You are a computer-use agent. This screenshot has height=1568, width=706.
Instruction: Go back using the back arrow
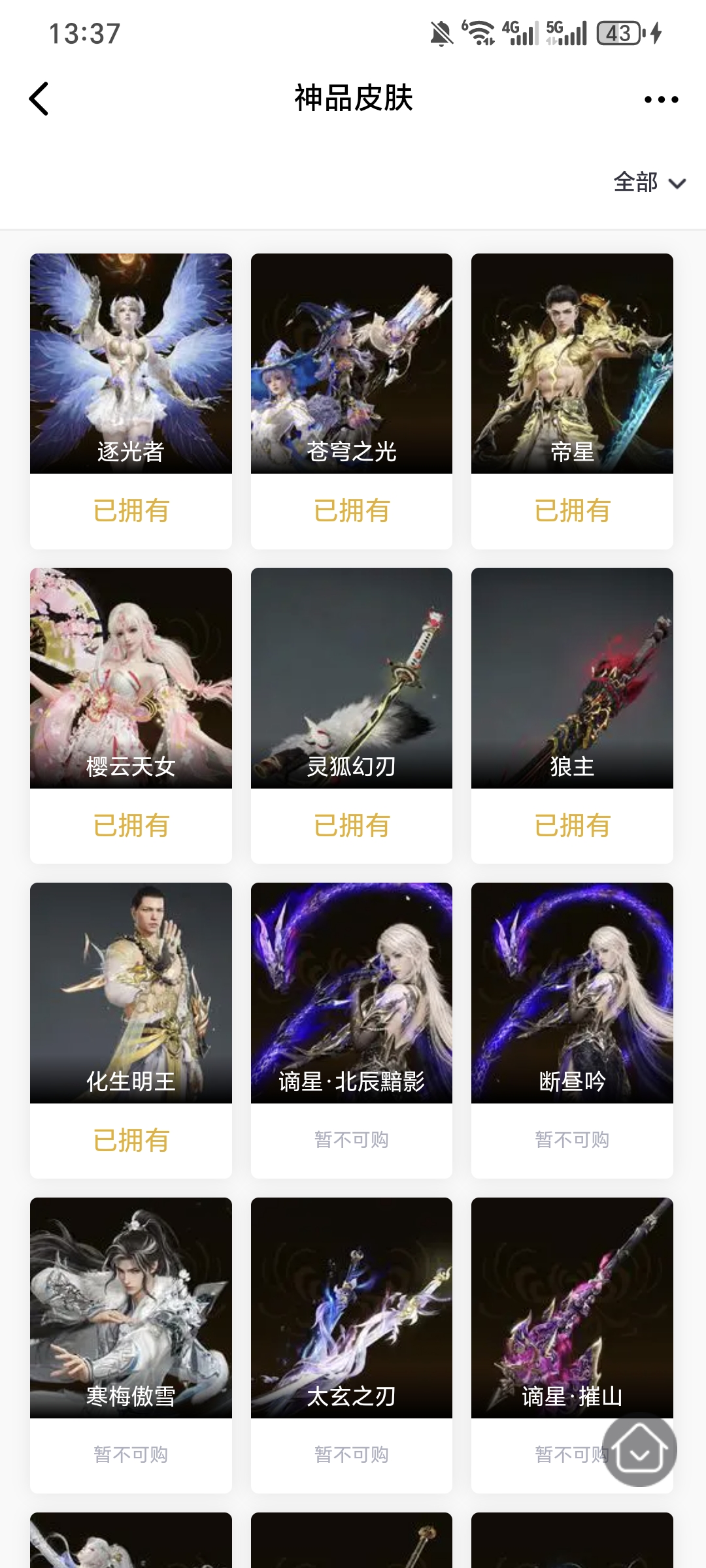pyautogui.click(x=39, y=99)
